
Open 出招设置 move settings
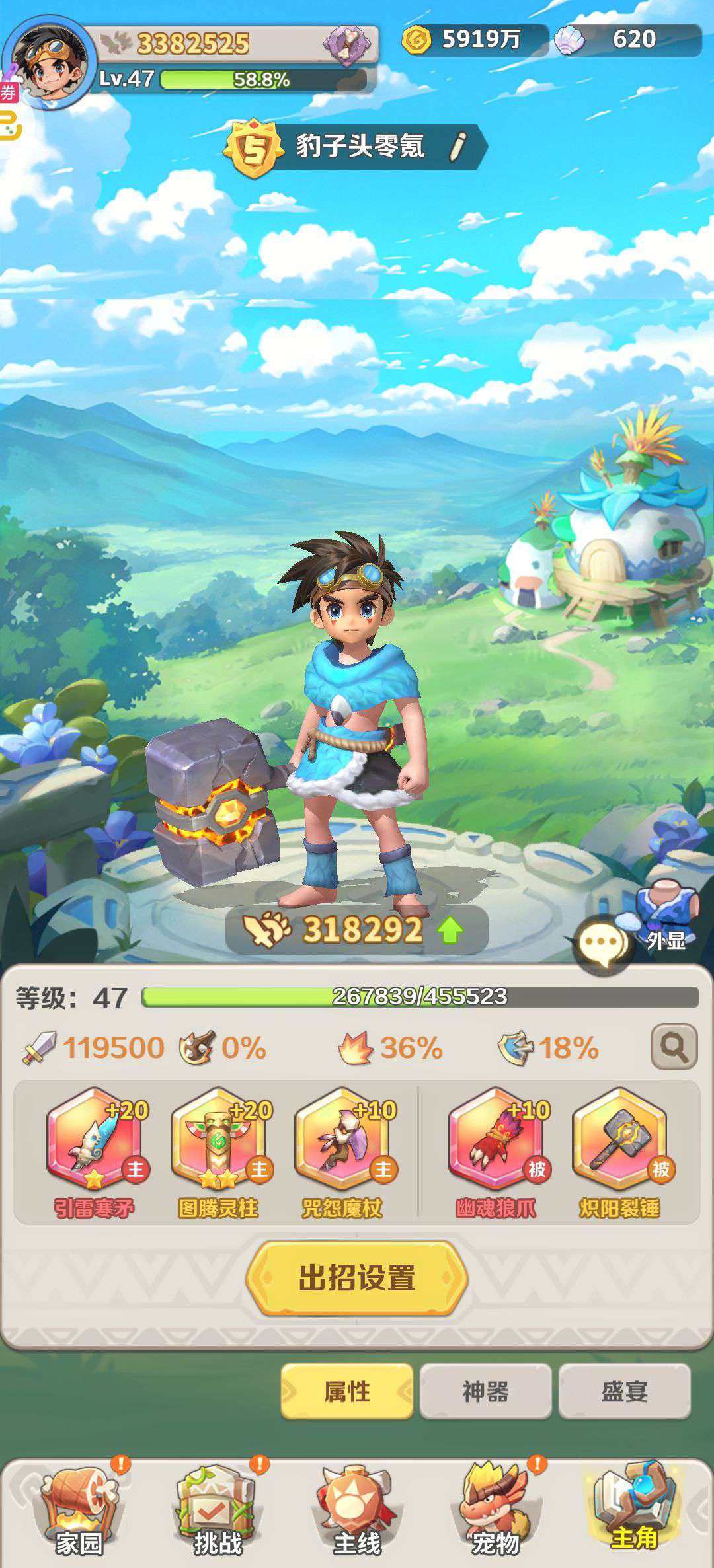pyautogui.click(x=357, y=1278)
